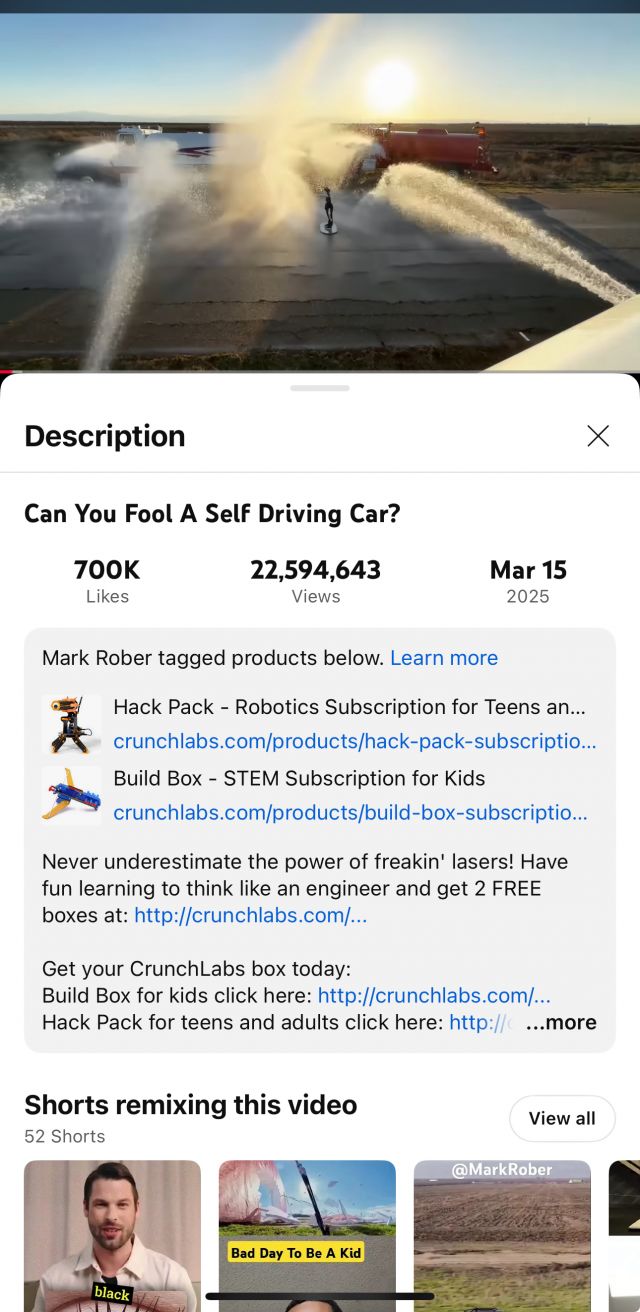The height and width of the screenshot is (1312, 640).
Task: Expand the description with ...more
Action: click(561, 1022)
